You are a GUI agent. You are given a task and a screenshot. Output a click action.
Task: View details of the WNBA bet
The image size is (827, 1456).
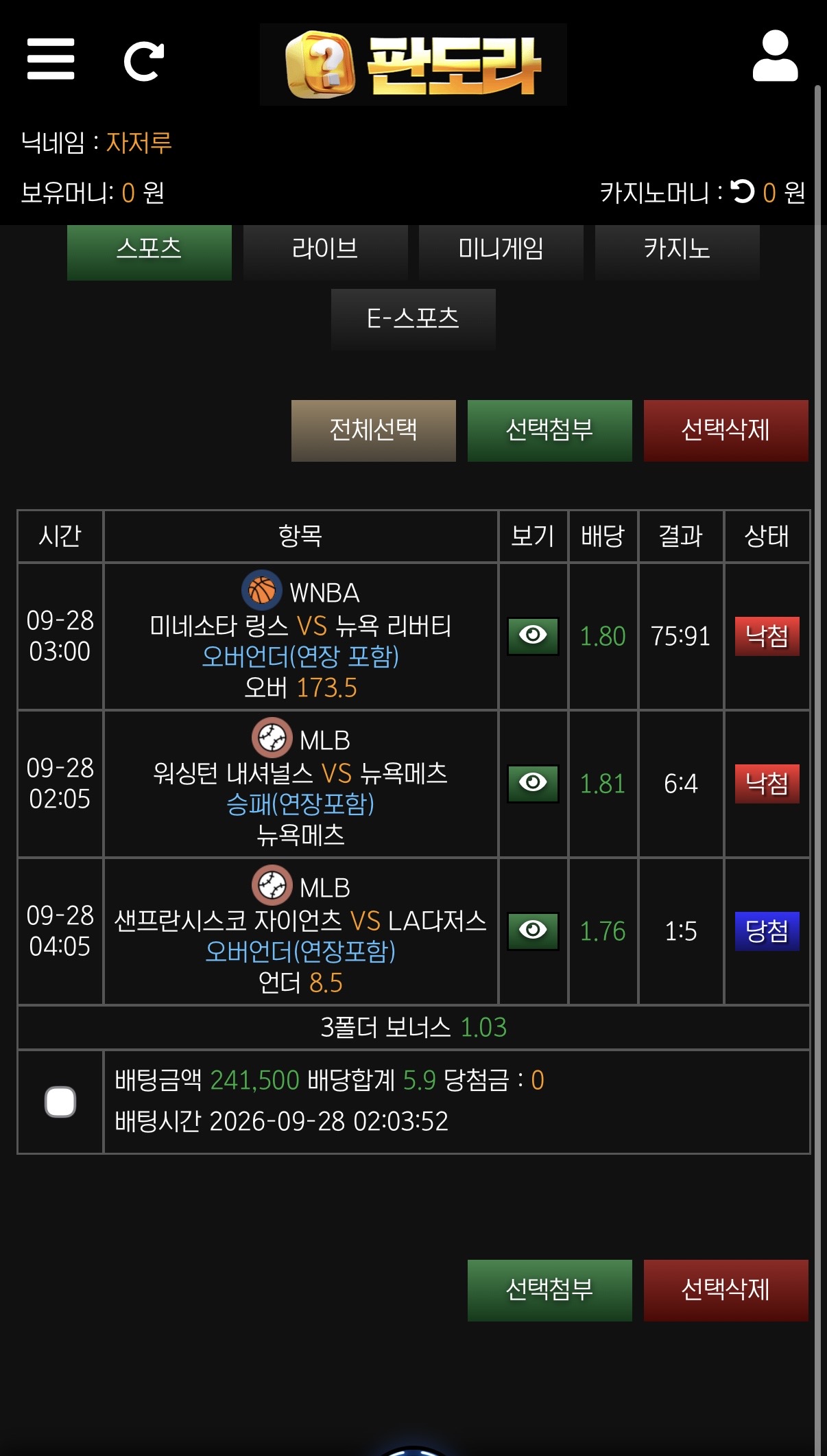click(x=533, y=636)
